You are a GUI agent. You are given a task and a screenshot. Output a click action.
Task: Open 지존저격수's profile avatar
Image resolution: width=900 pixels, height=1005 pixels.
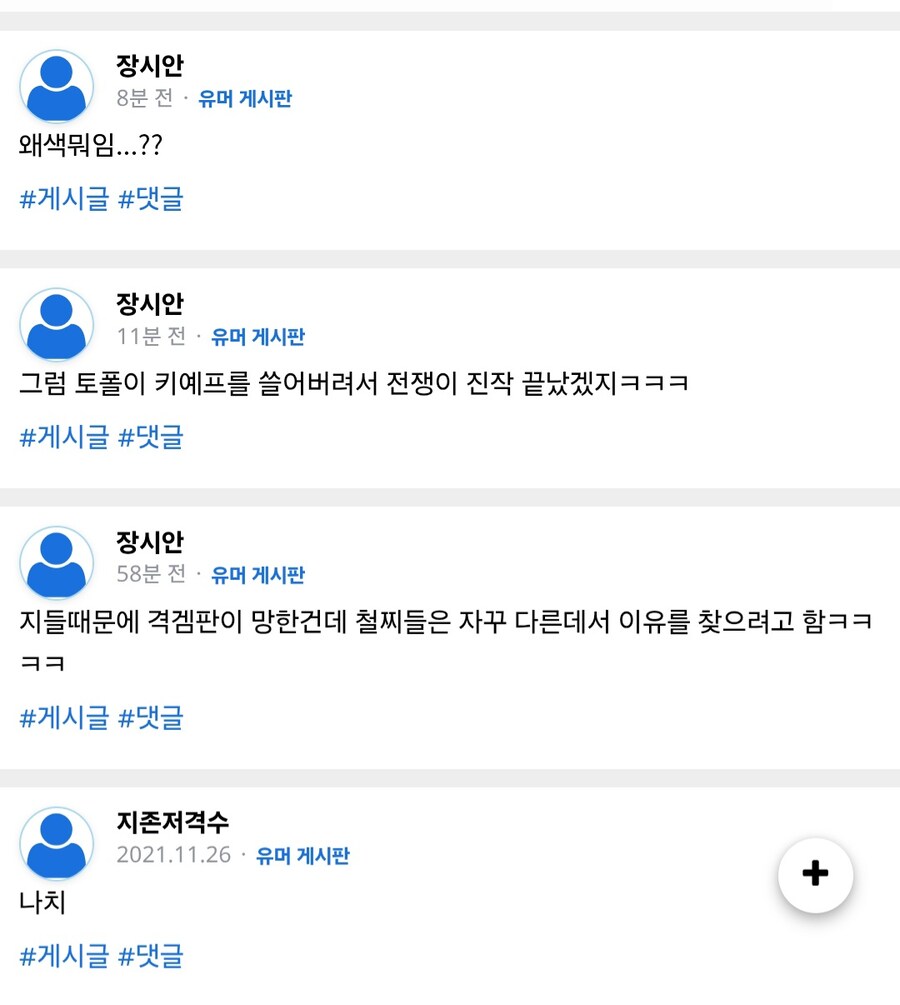(57, 842)
